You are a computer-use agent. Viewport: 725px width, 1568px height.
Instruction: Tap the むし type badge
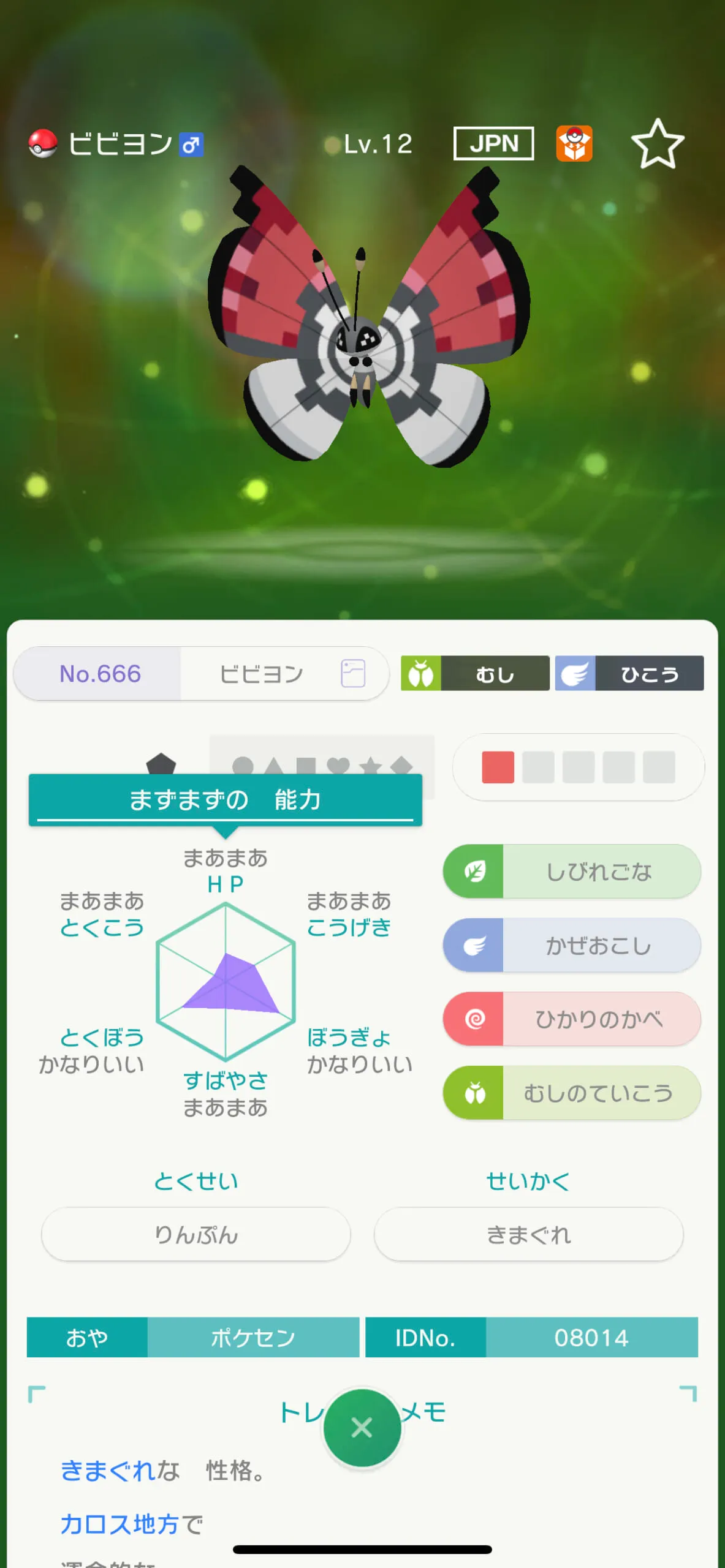point(475,673)
